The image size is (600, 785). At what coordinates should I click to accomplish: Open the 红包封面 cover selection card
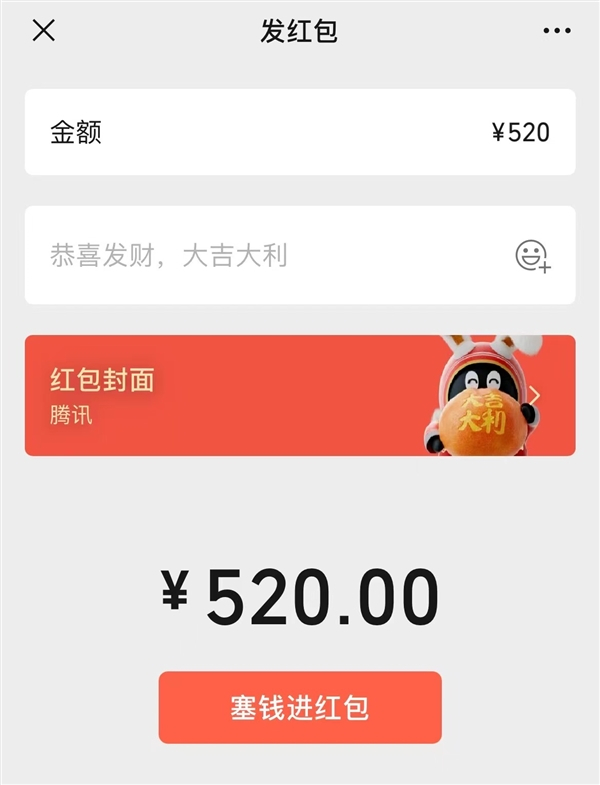coord(300,396)
